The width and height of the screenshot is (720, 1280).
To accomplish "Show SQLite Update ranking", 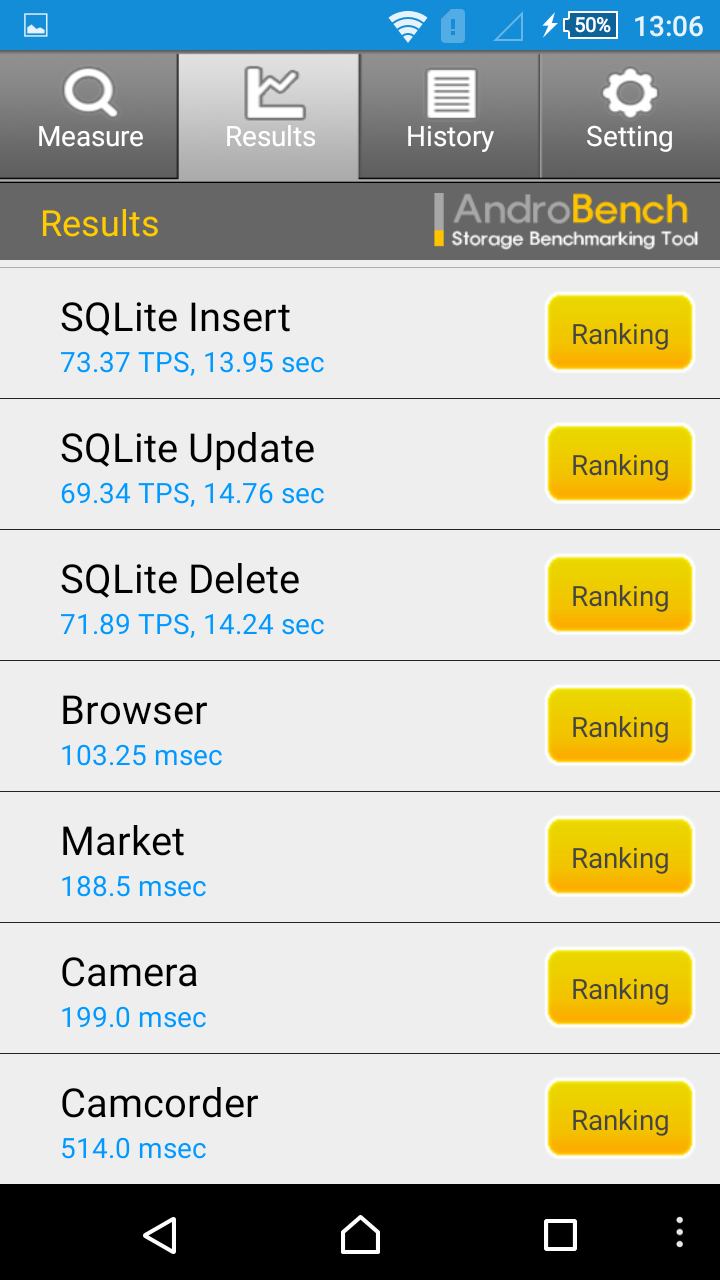I will coord(620,464).
